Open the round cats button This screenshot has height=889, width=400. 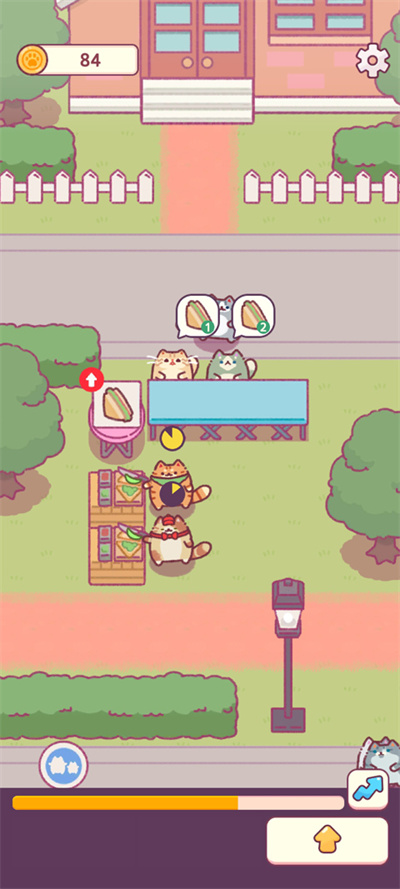(x=63, y=765)
